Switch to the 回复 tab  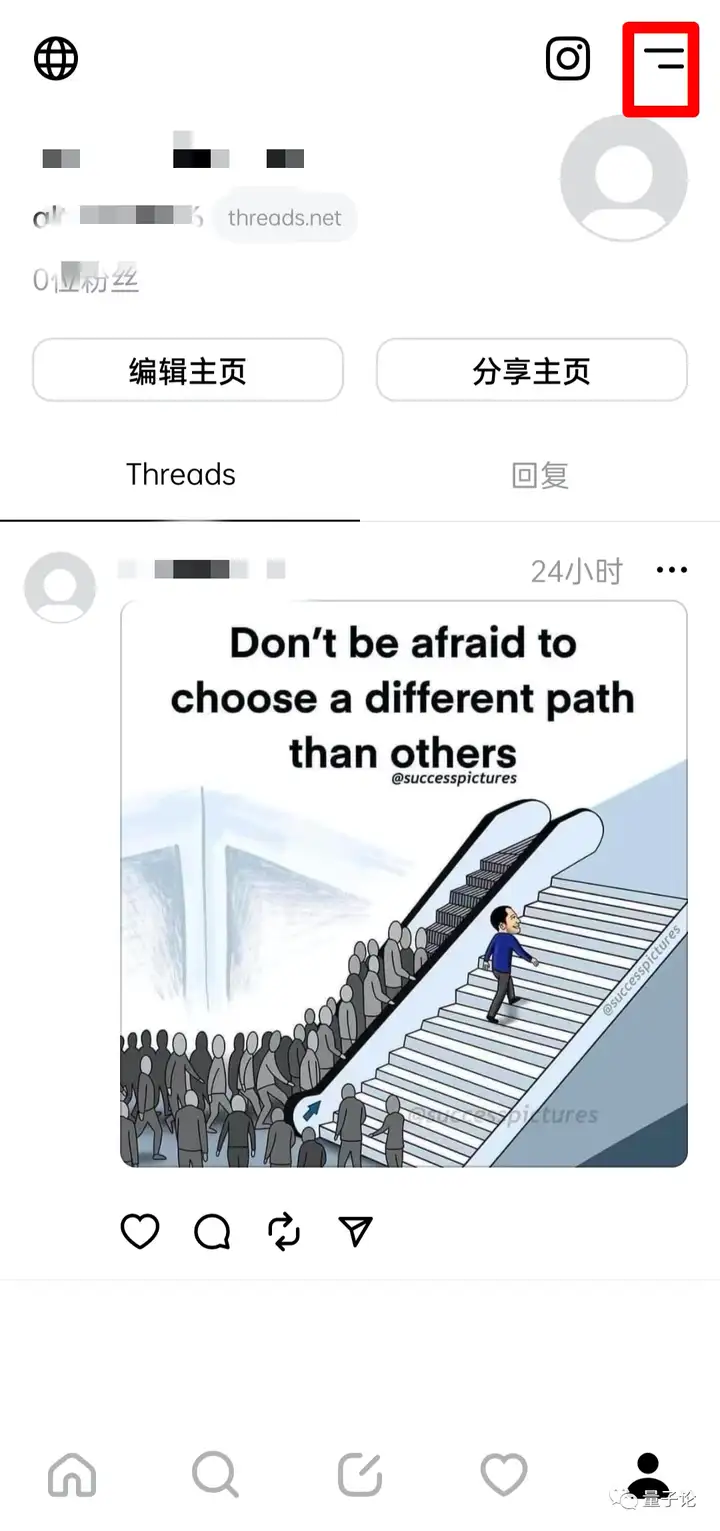(540, 475)
